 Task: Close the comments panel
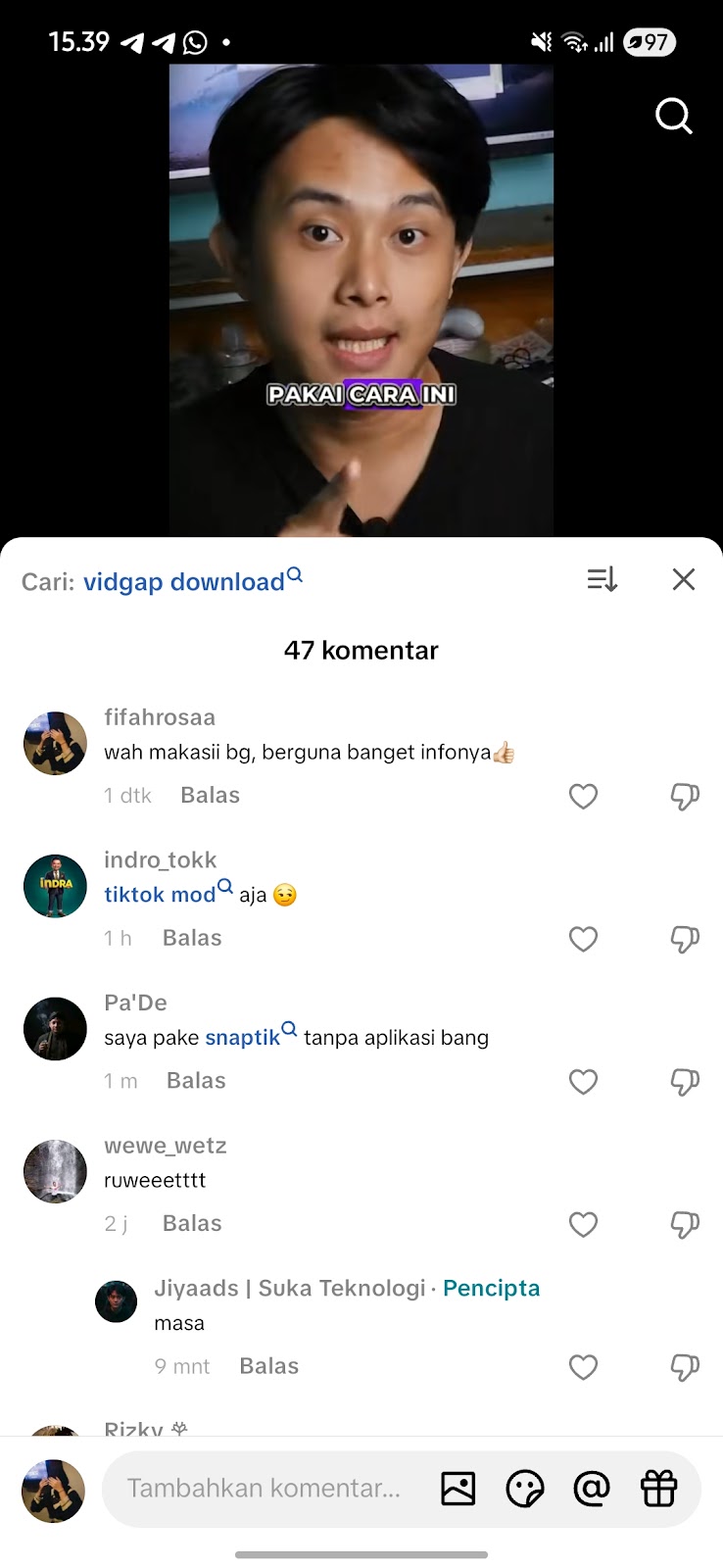coord(684,579)
